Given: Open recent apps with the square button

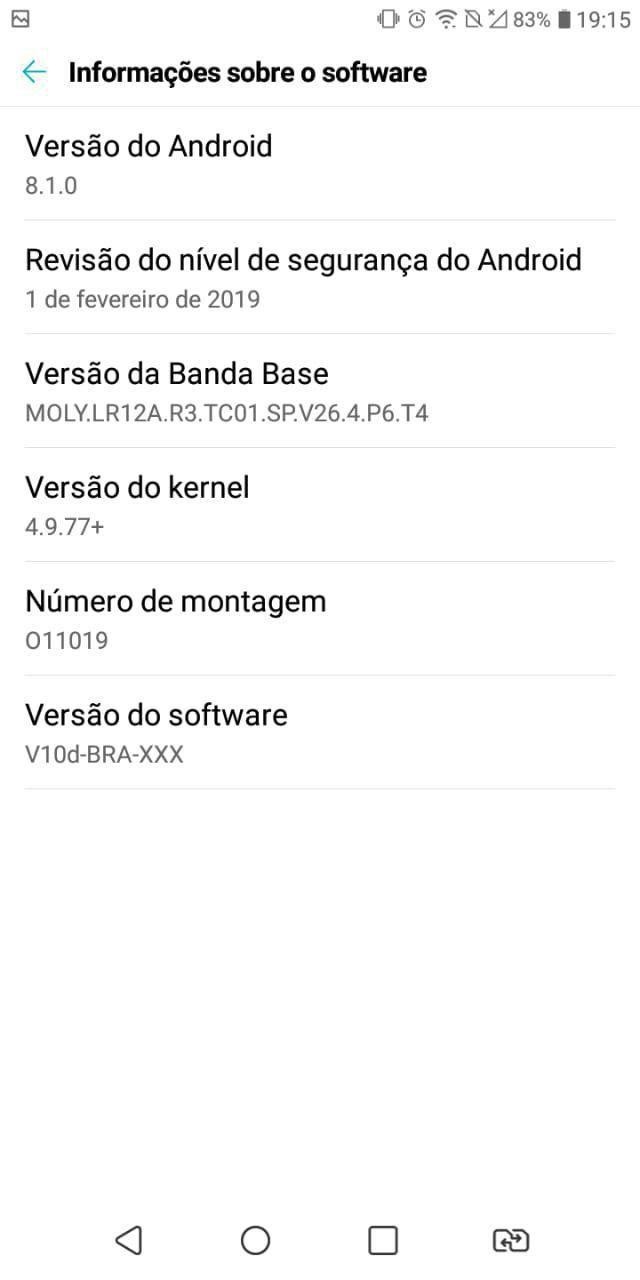Looking at the screenshot, I should click(383, 1240).
